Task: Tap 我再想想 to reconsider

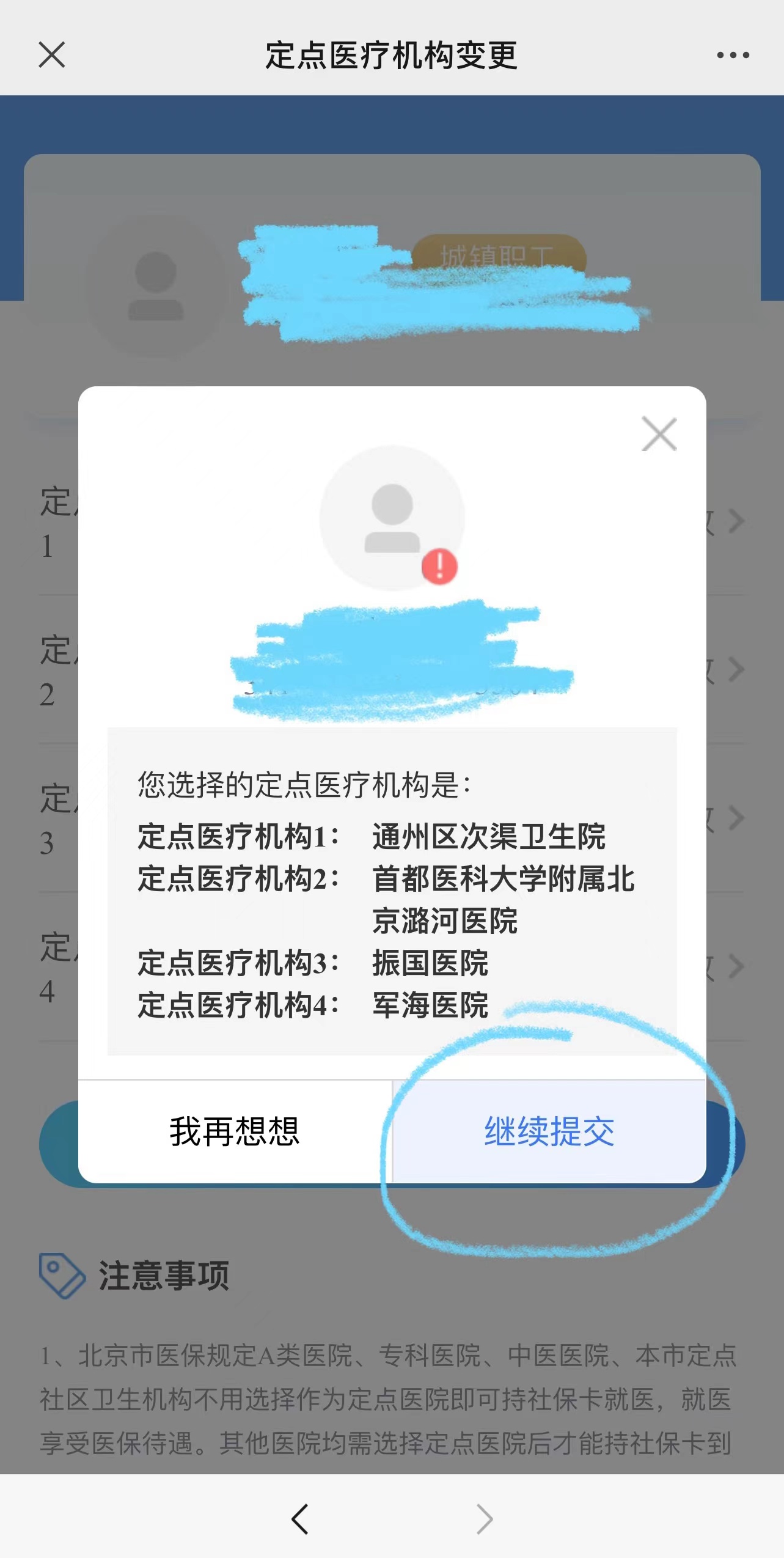Action: click(235, 1131)
